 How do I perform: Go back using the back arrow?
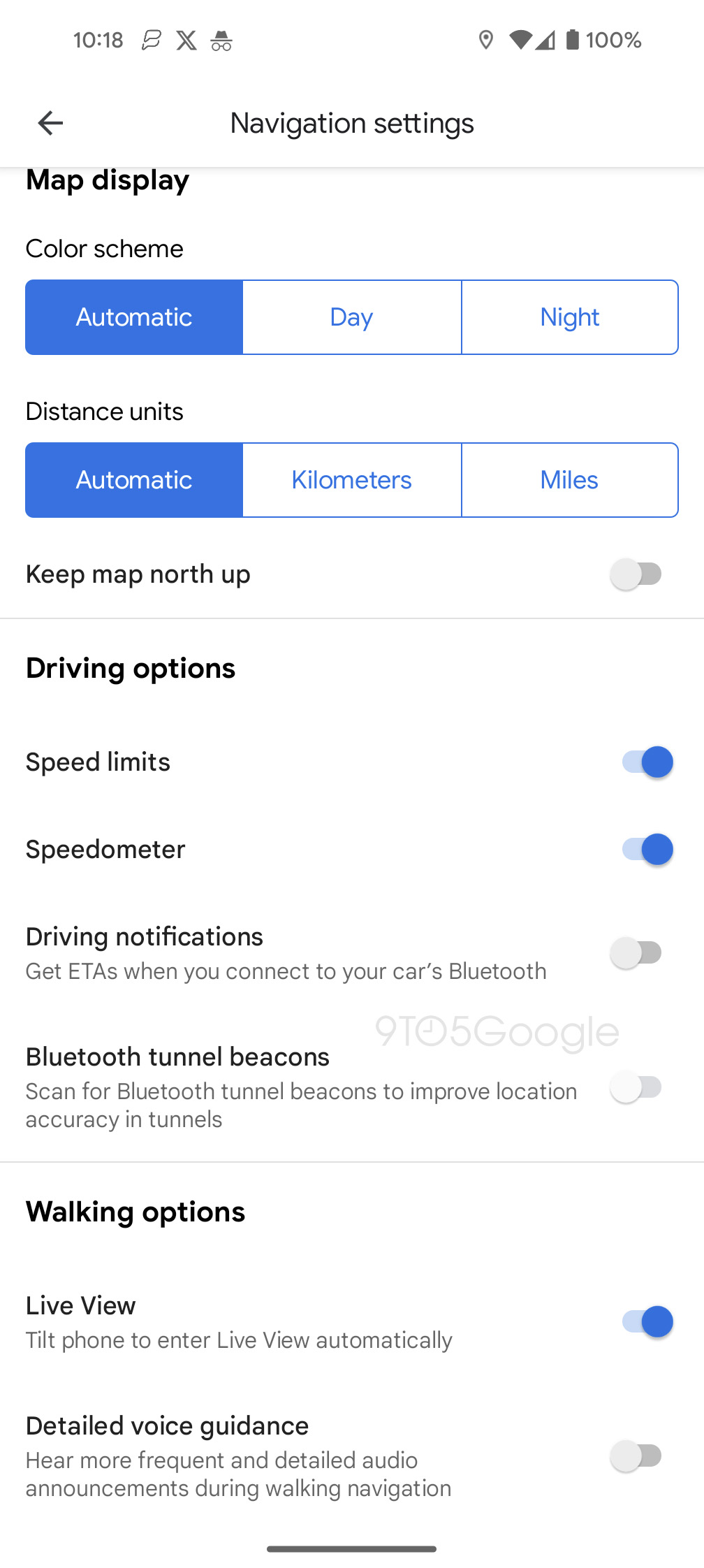[x=50, y=123]
